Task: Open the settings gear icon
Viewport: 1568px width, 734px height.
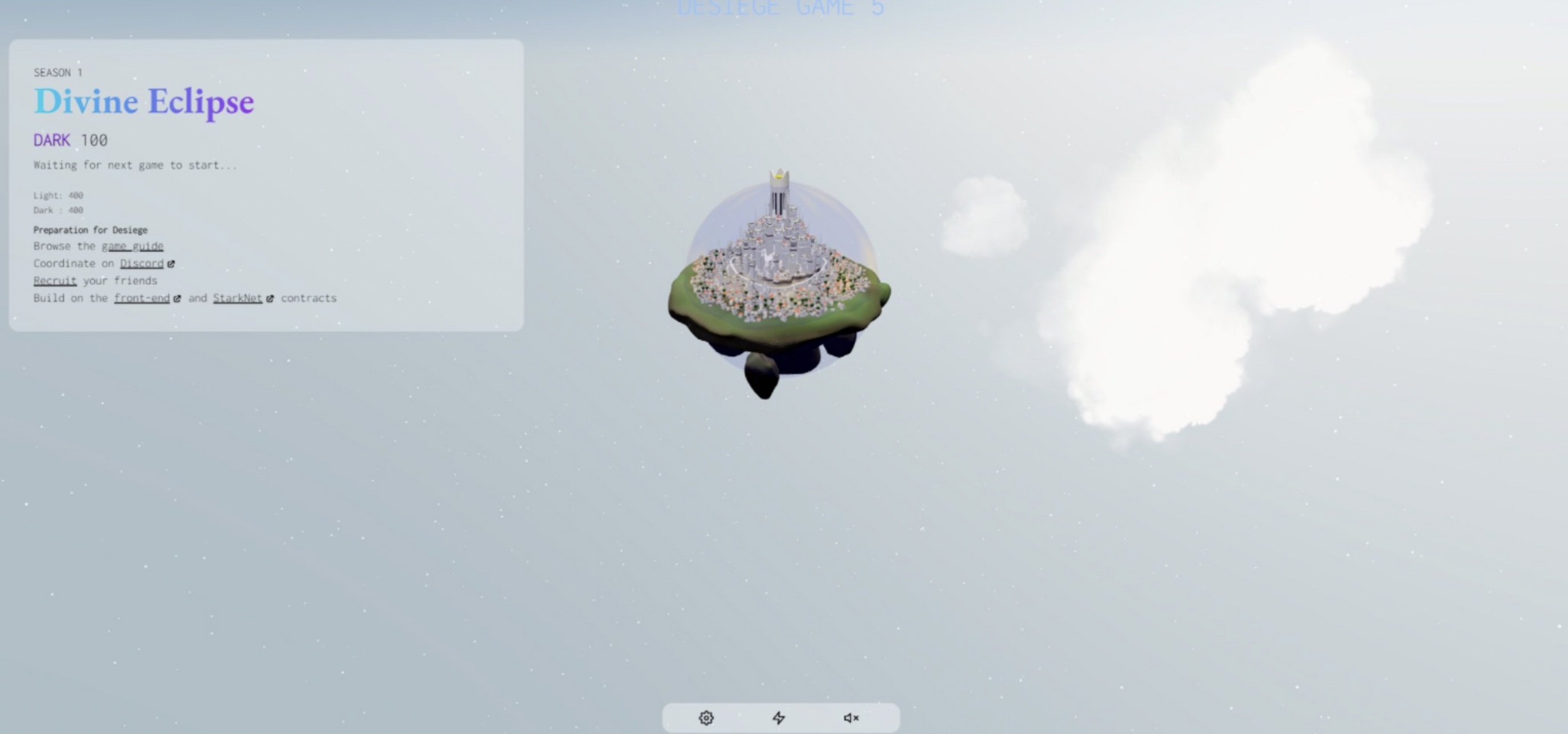Action: pos(706,718)
